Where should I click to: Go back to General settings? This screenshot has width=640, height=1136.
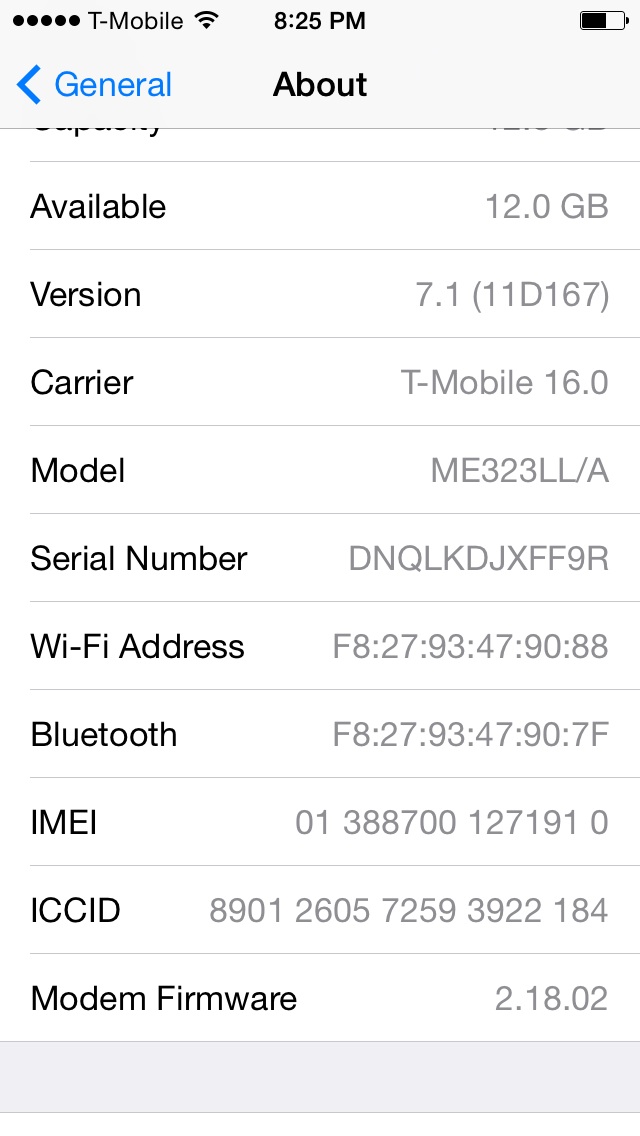(x=94, y=85)
